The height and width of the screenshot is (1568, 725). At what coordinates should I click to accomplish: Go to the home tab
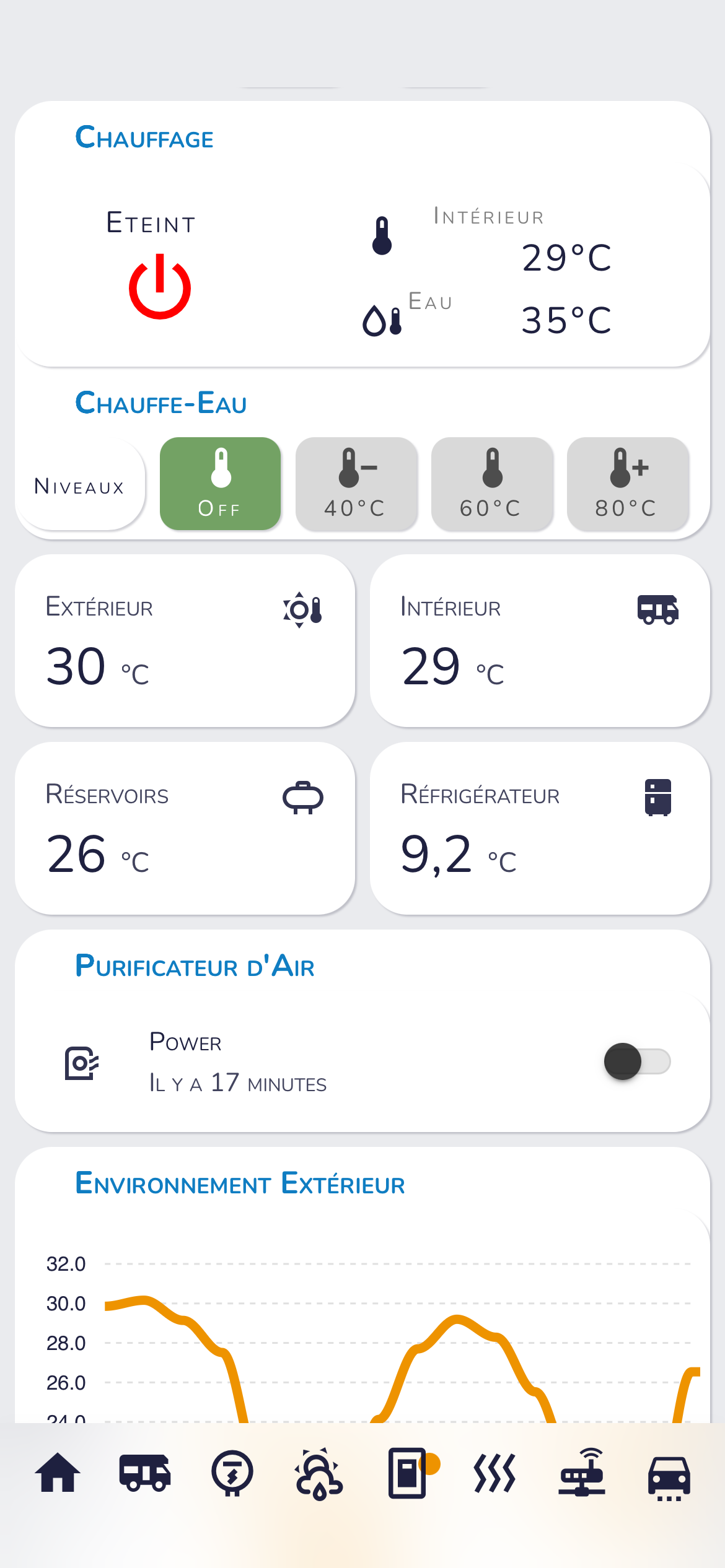point(58,1473)
